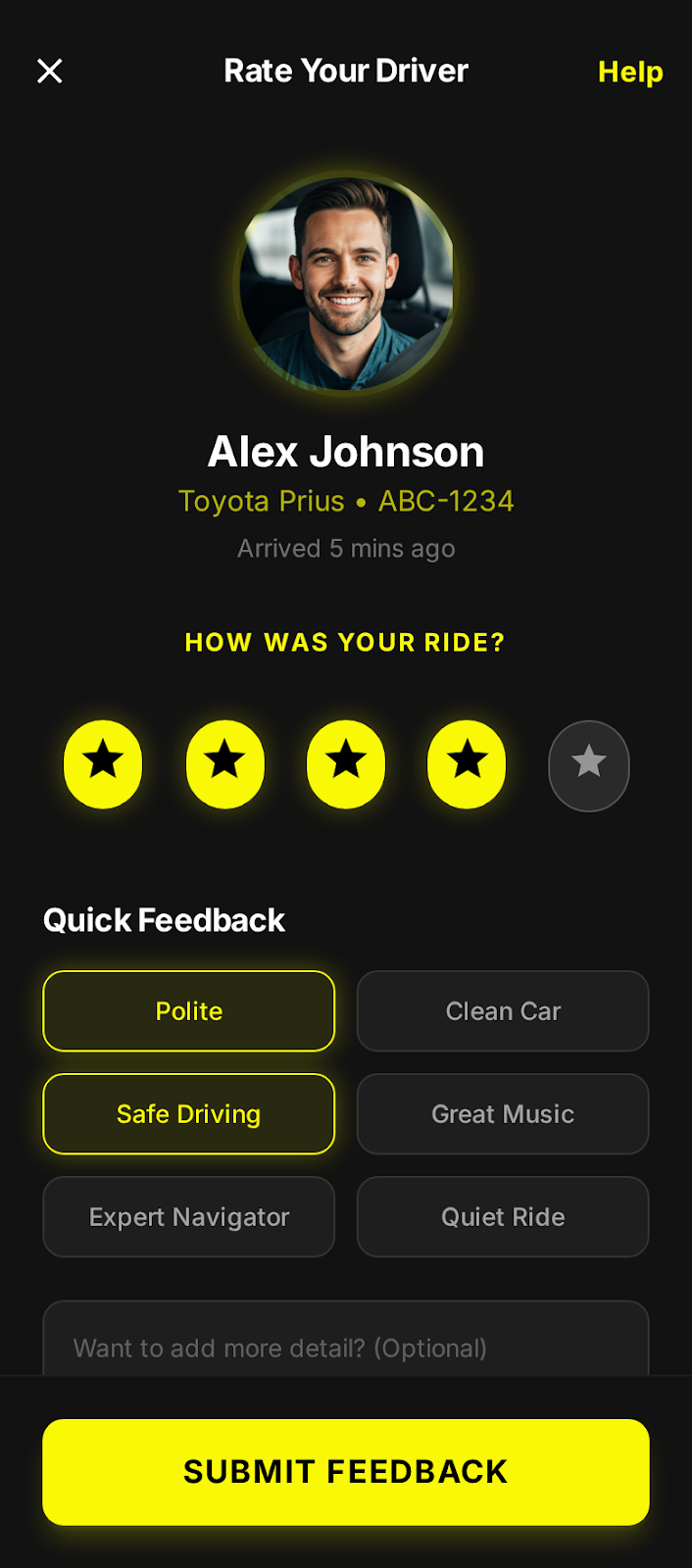Close the Rate Your Driver screen

pyautogui.click(x=50, y=71)
